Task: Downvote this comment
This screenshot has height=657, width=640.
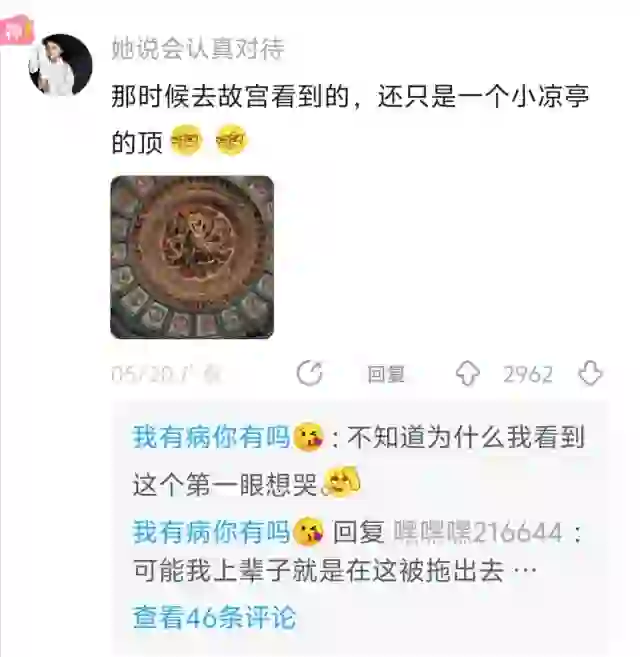Action: [x=590, y=374]
